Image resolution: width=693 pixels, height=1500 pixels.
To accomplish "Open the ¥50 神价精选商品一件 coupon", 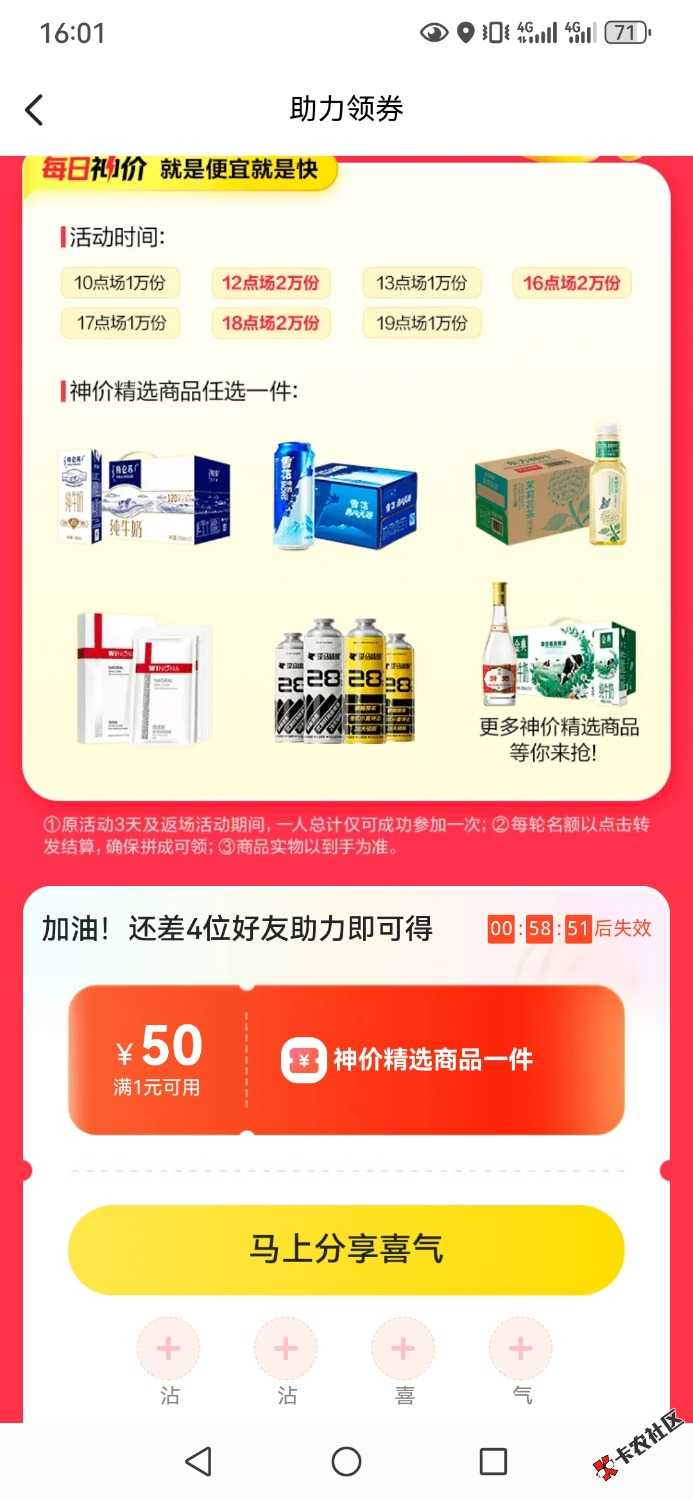I will pos(346,1060).
